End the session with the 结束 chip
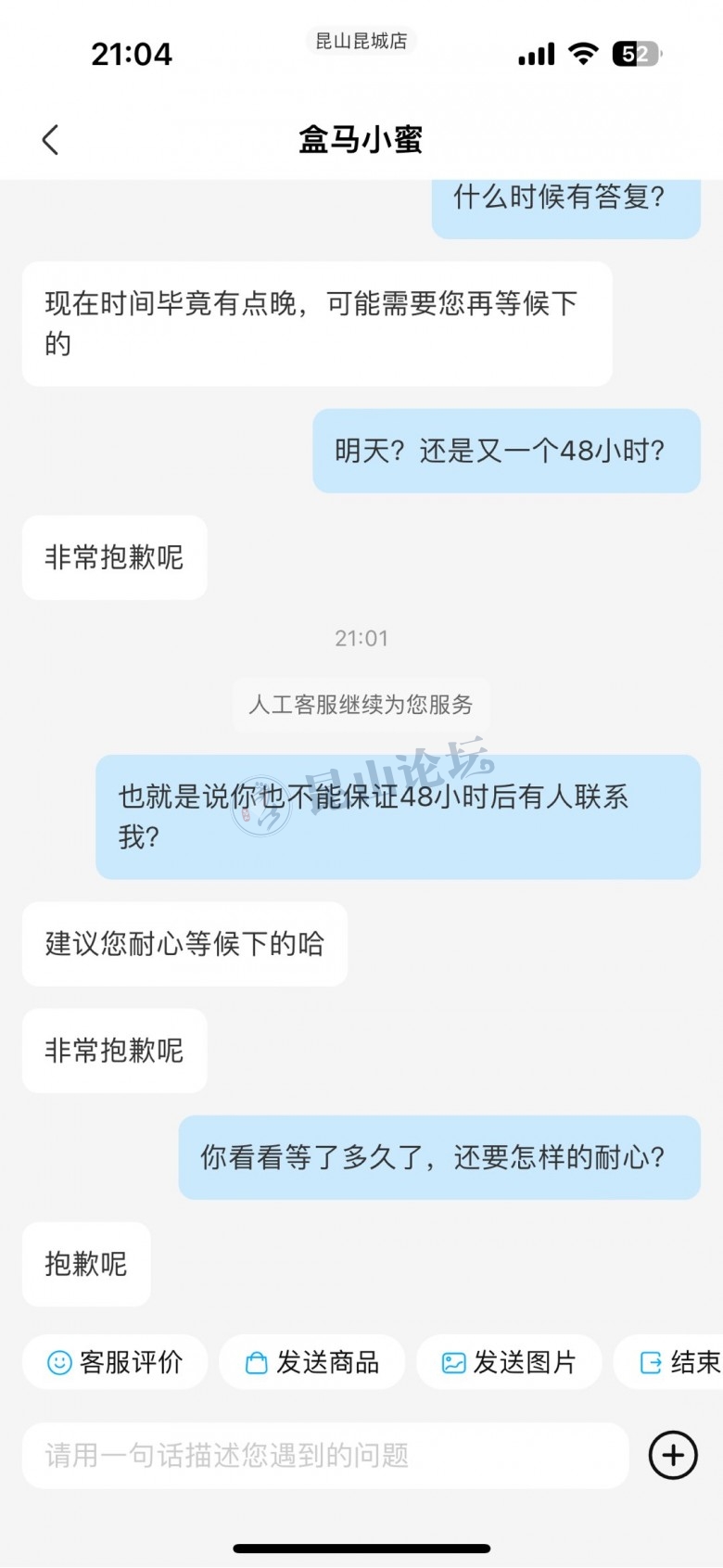This screenshot has height=1568, width=723. point(679,1362)
